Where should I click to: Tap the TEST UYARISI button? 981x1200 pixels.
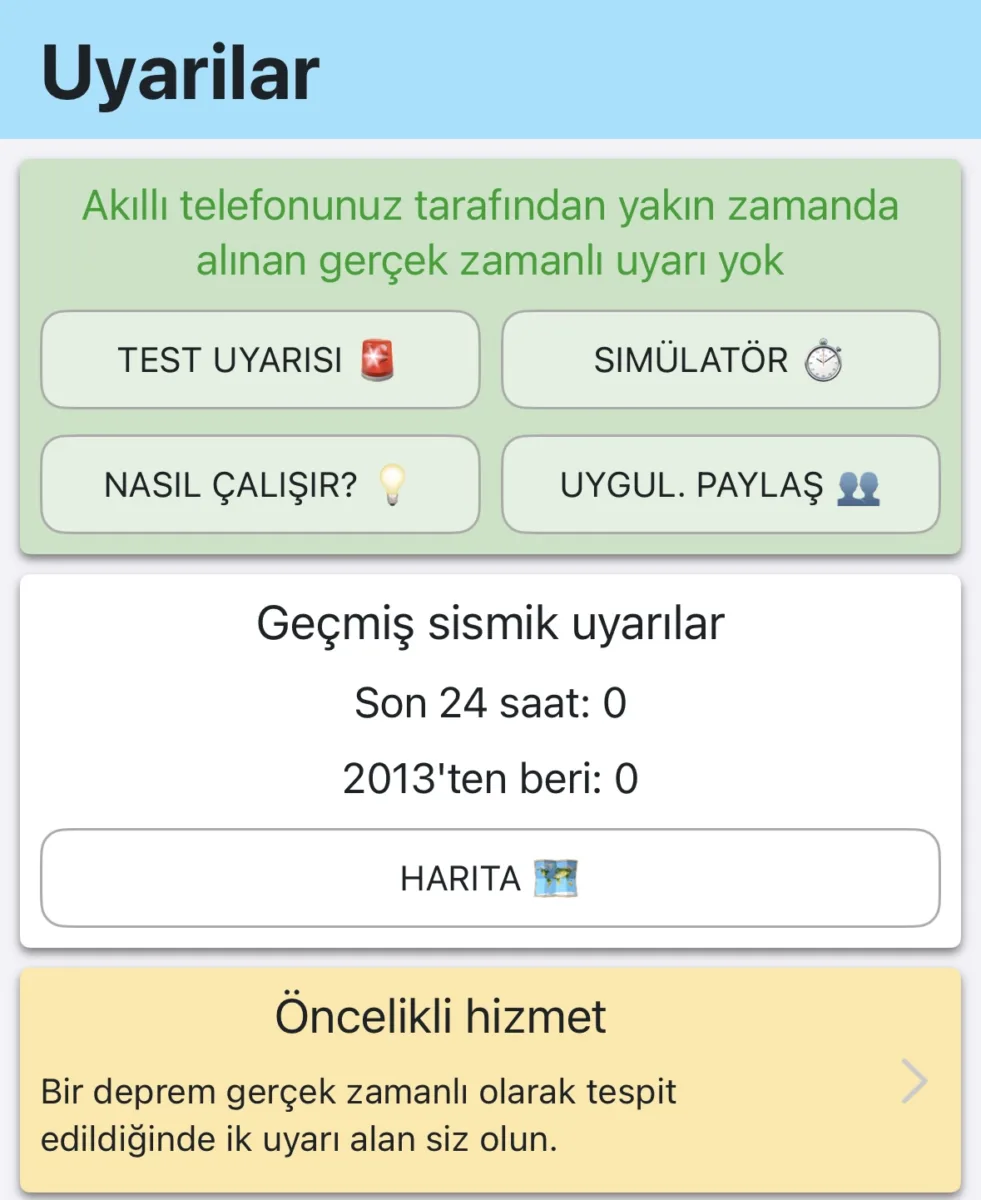point(259,360)
